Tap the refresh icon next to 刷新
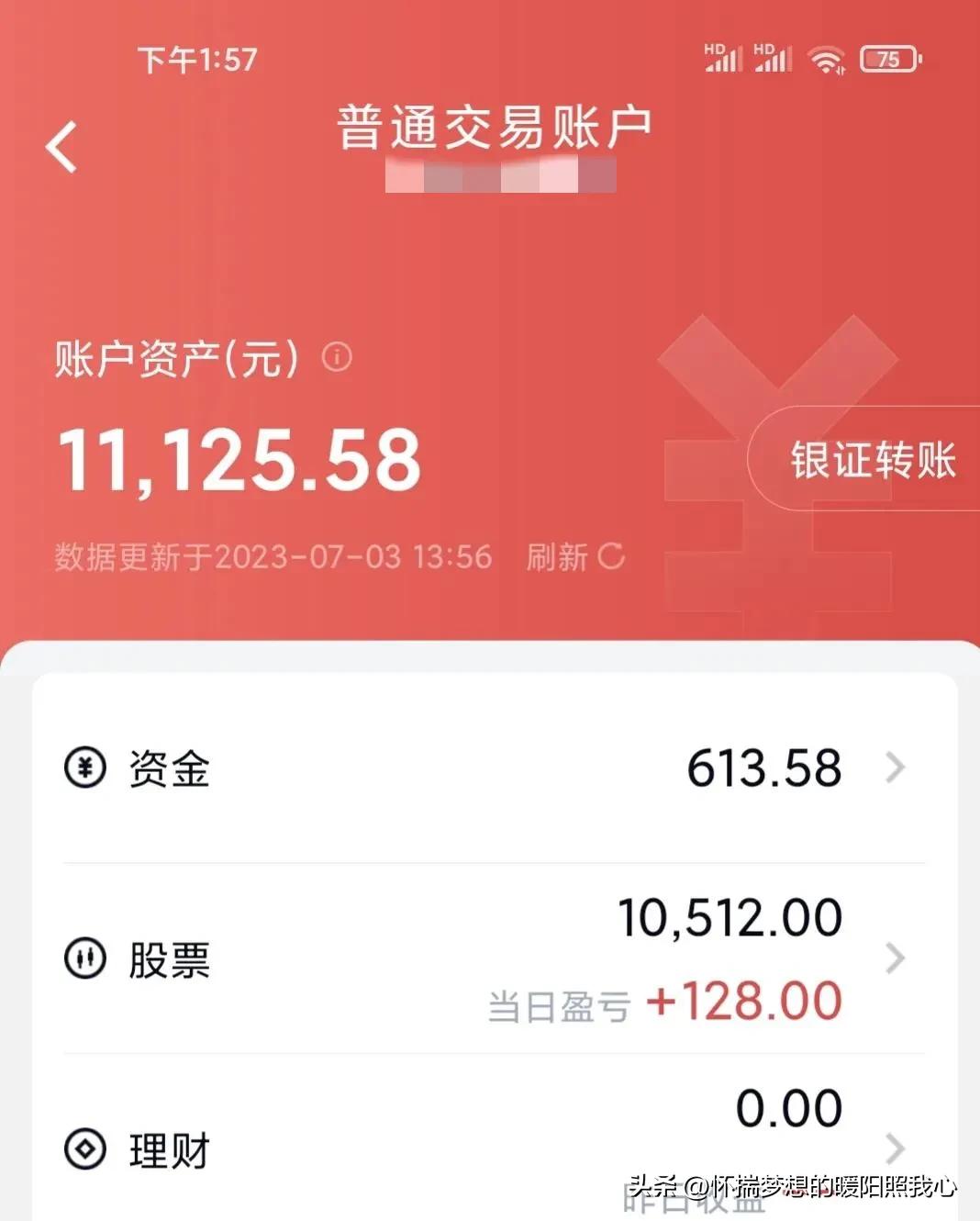Screen dimensions: 980x1221 point(609,557)
